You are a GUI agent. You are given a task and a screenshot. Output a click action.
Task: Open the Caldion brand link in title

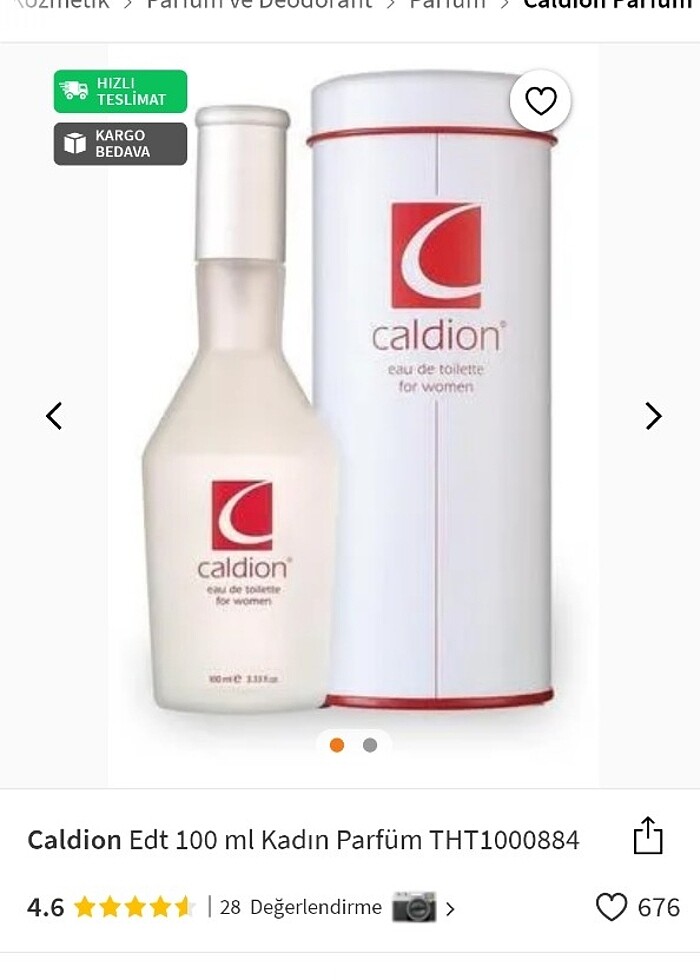click(x=74, y=840)
